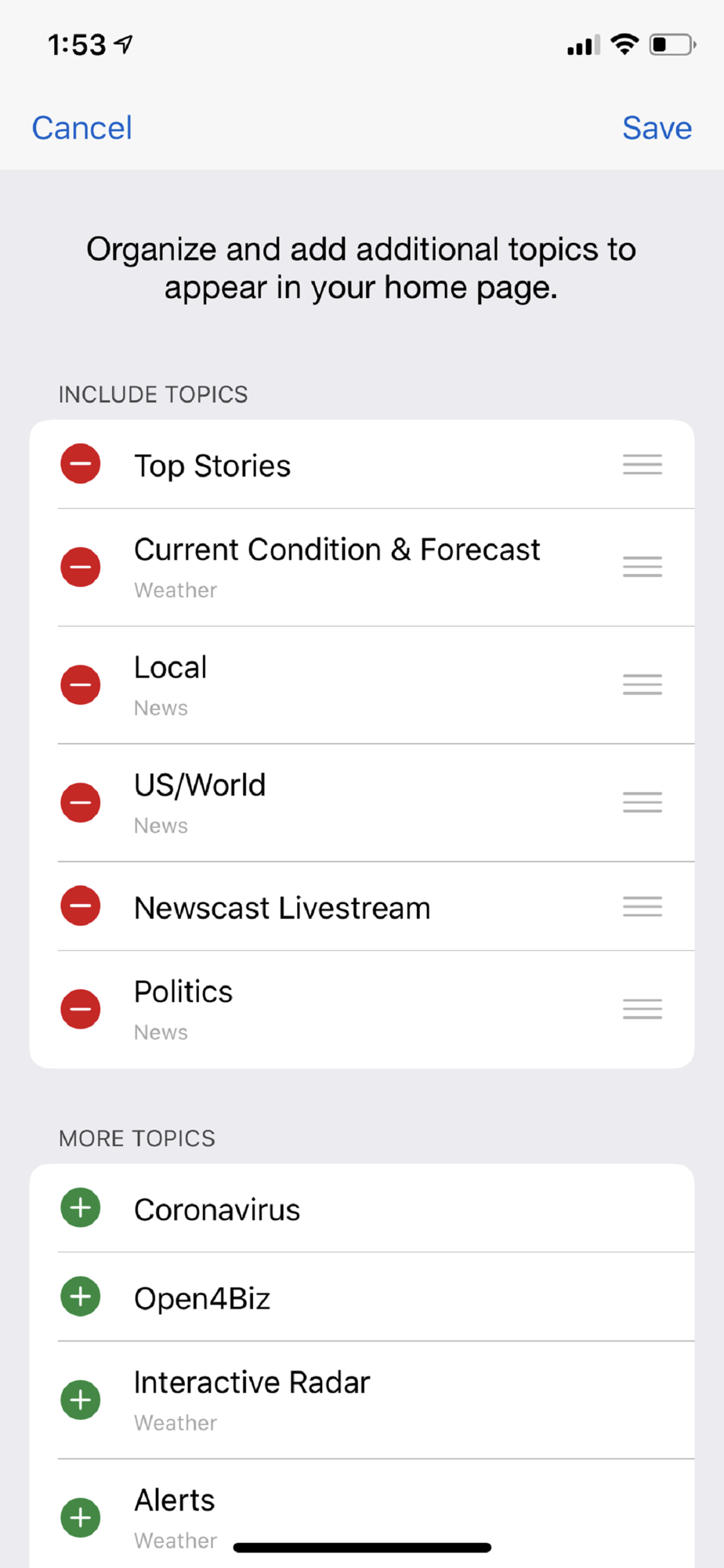The width and height of the screenshot is (724, 1568).
Task: Delete Local news from included topics
Action: click(x=81, y=684)
